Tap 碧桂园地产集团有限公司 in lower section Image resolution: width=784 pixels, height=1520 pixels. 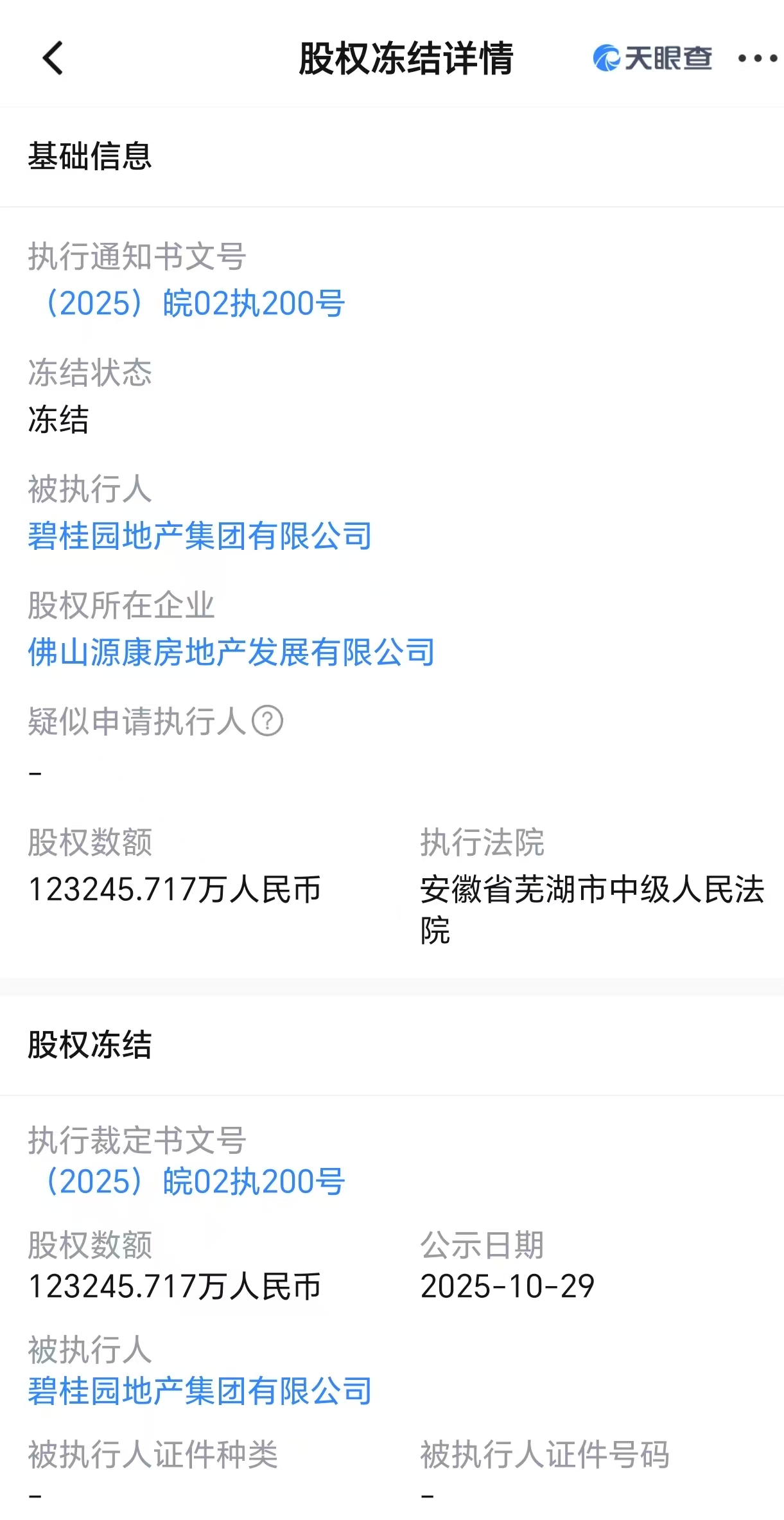coord(200,1389)
